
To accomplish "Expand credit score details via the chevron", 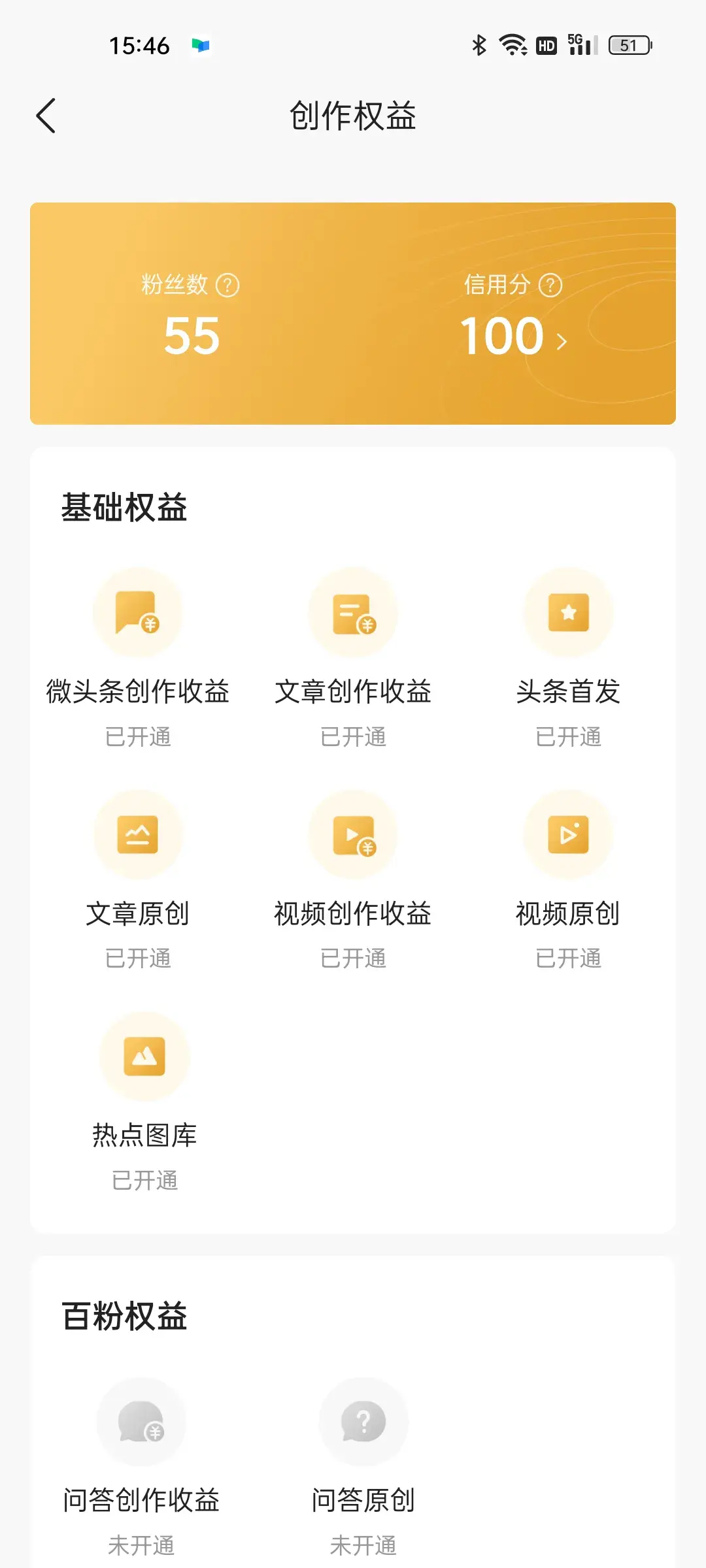I will (561, 342).
